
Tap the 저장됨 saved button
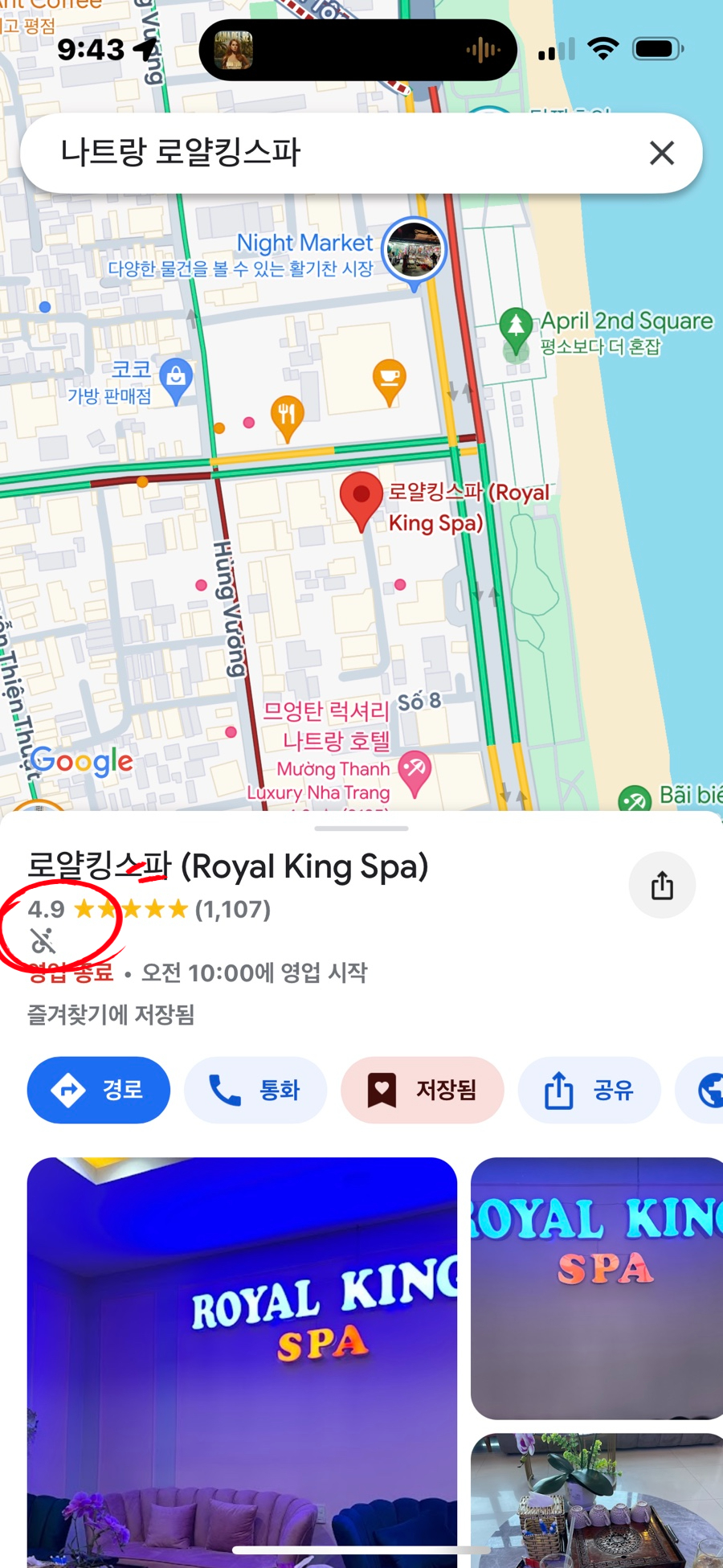(423, 1090)
